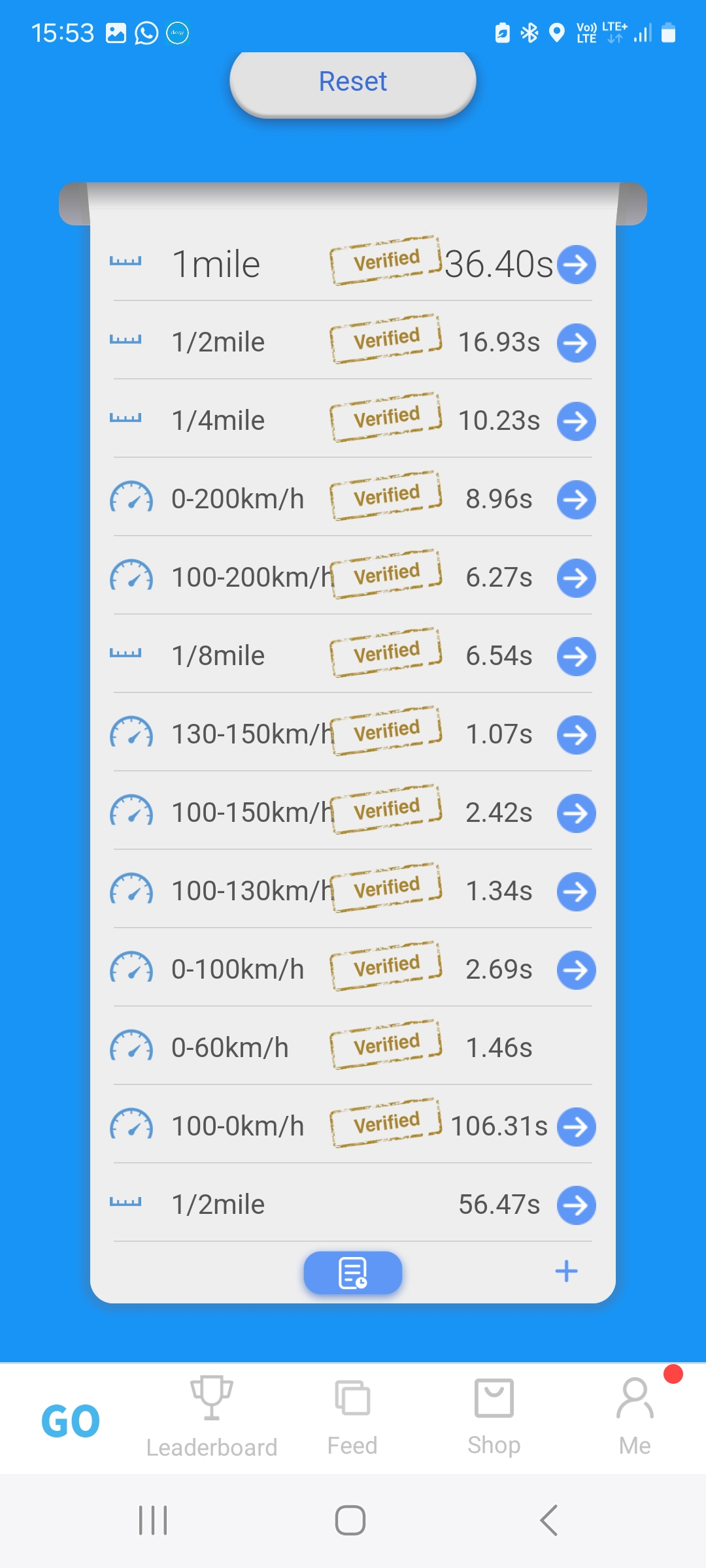Viewport: 706px width, 1568px height.
Task: View the 0-100km/h result arrow
Action: click(x=576, y=970)
